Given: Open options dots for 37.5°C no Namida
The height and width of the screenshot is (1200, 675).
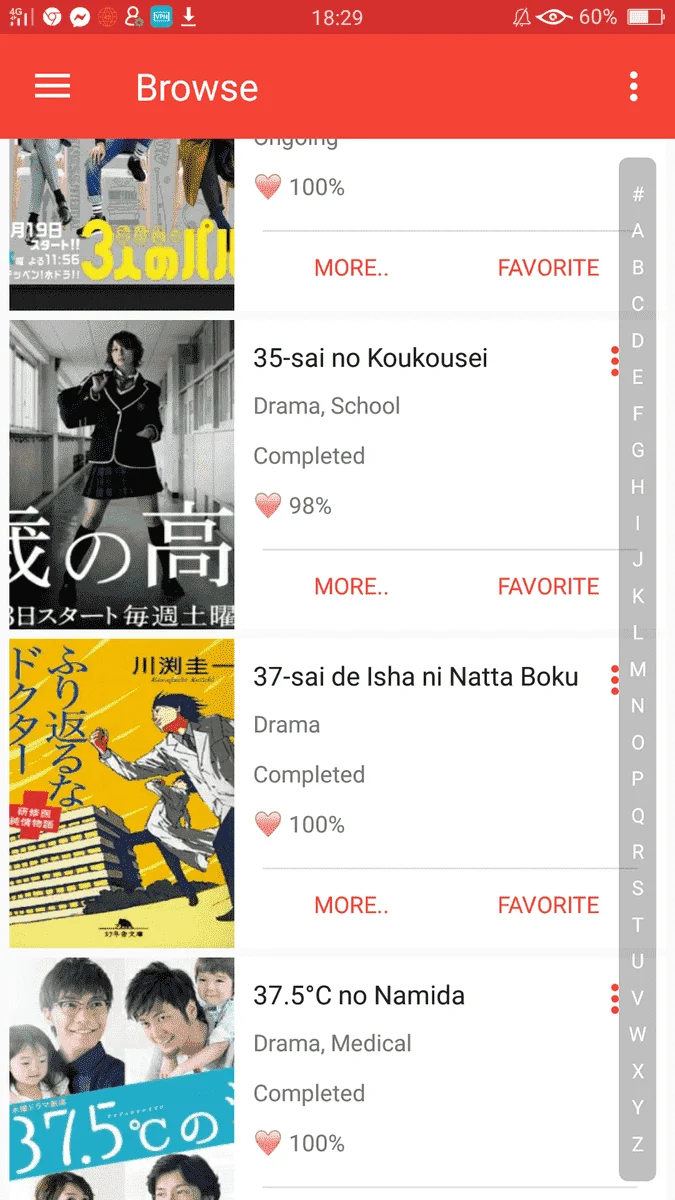Looking at the screenshot, I should point(614,999).
